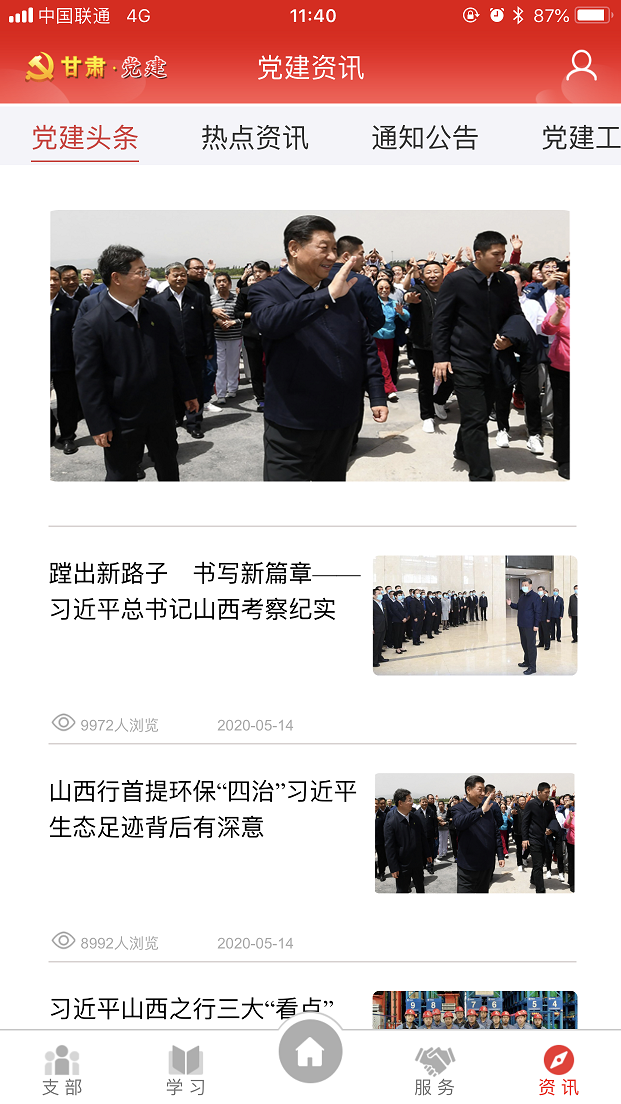Open the large headline banner image
Viewport: 621px width, 1104px height.
pyautogui.click(x=310, y=345)
